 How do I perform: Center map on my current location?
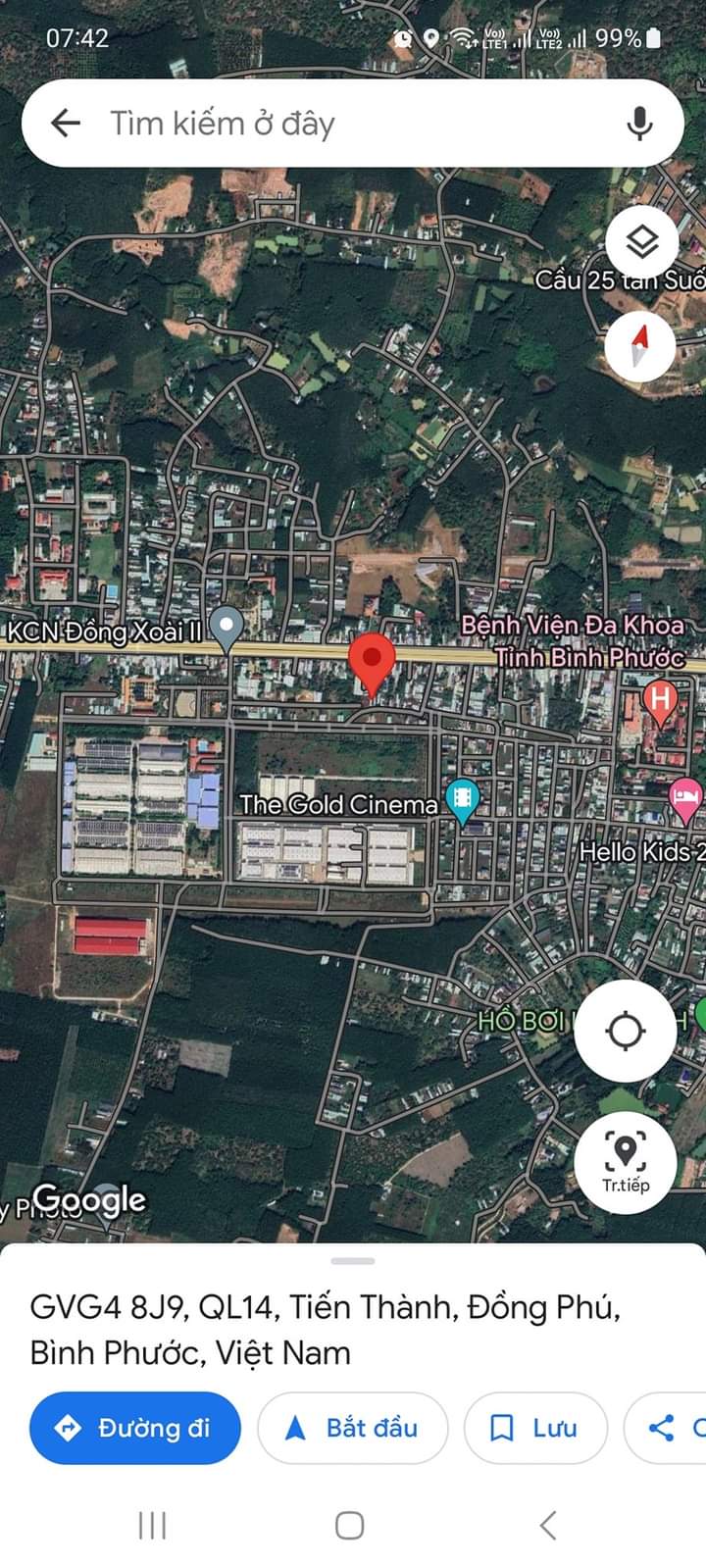(x=626, y=1031)
